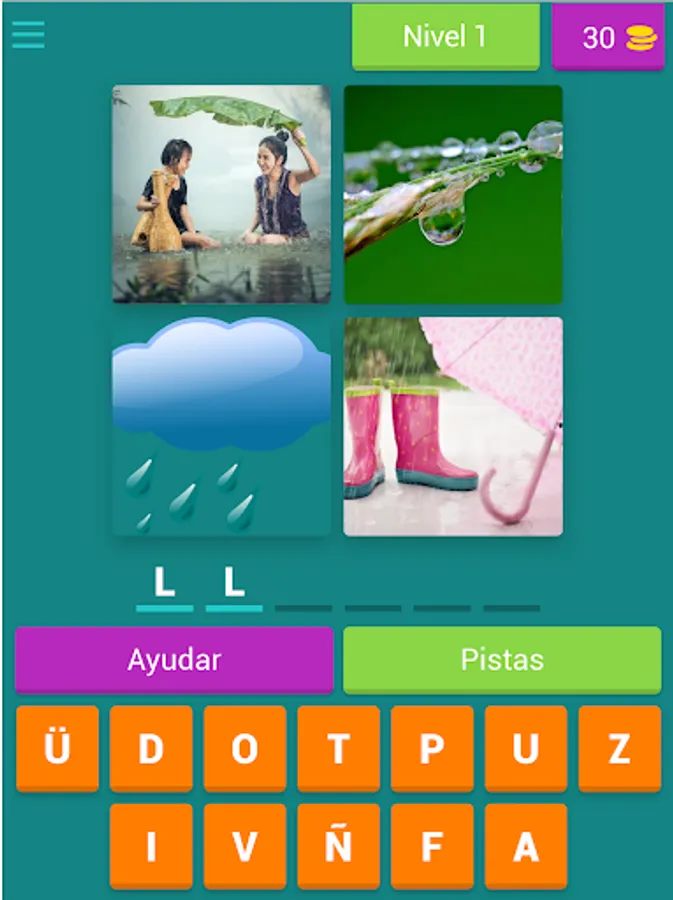Select the letter Ñ tile
This screenshot has width=673, height=900.
[x=339, y=846]
